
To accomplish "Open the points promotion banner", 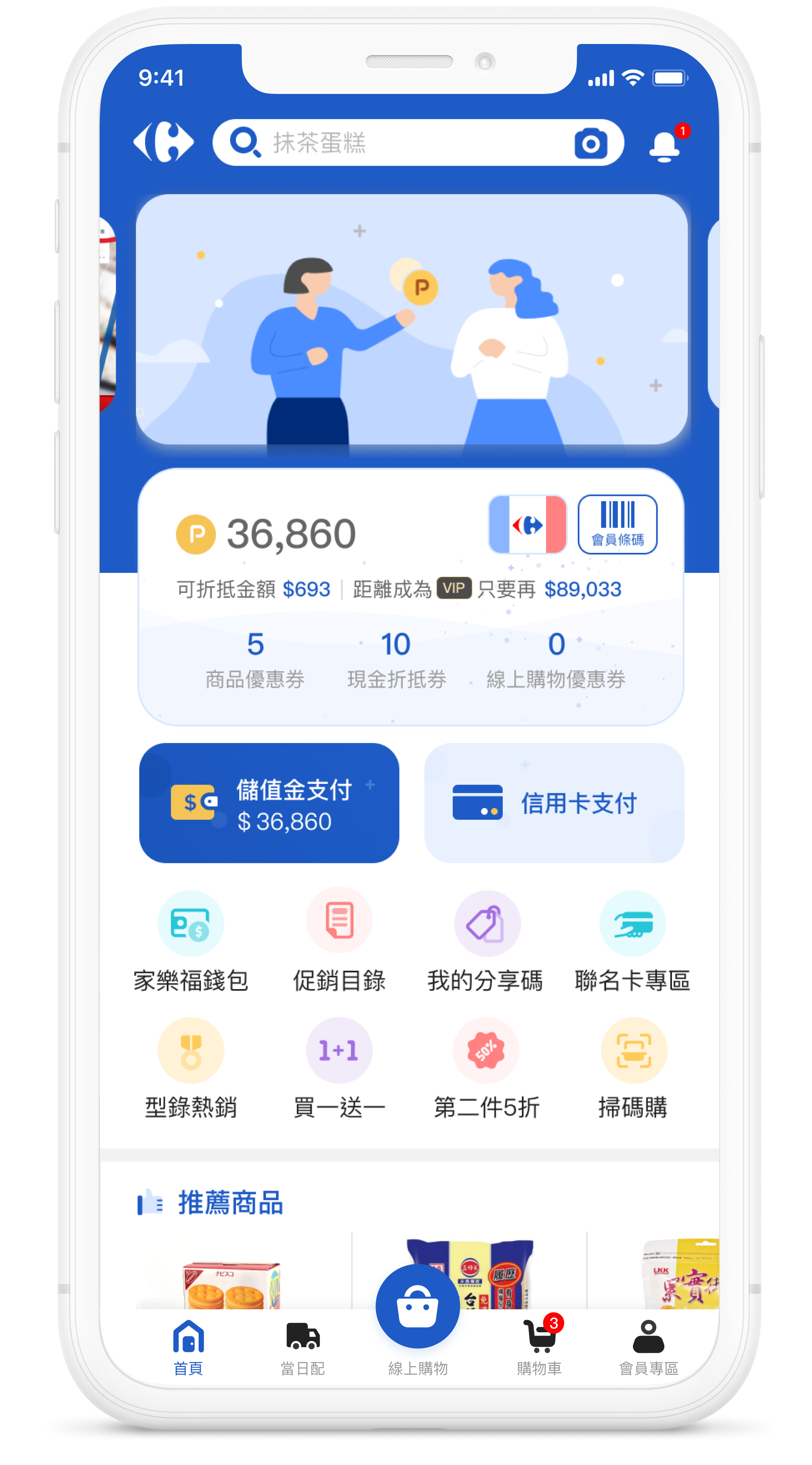I will tap(411, 320).
